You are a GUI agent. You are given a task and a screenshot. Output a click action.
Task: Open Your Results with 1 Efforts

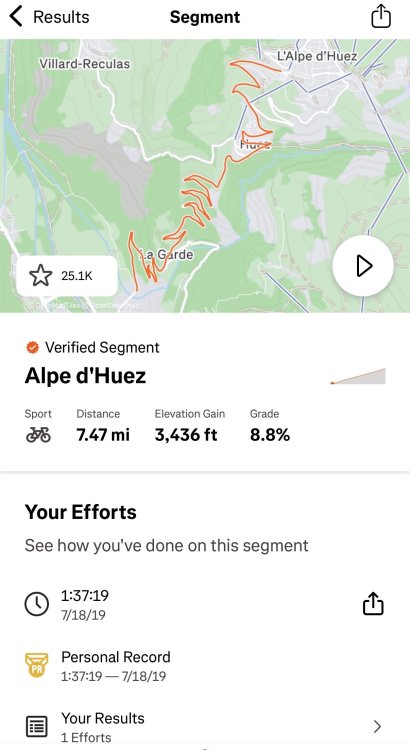tap(205, 727)
